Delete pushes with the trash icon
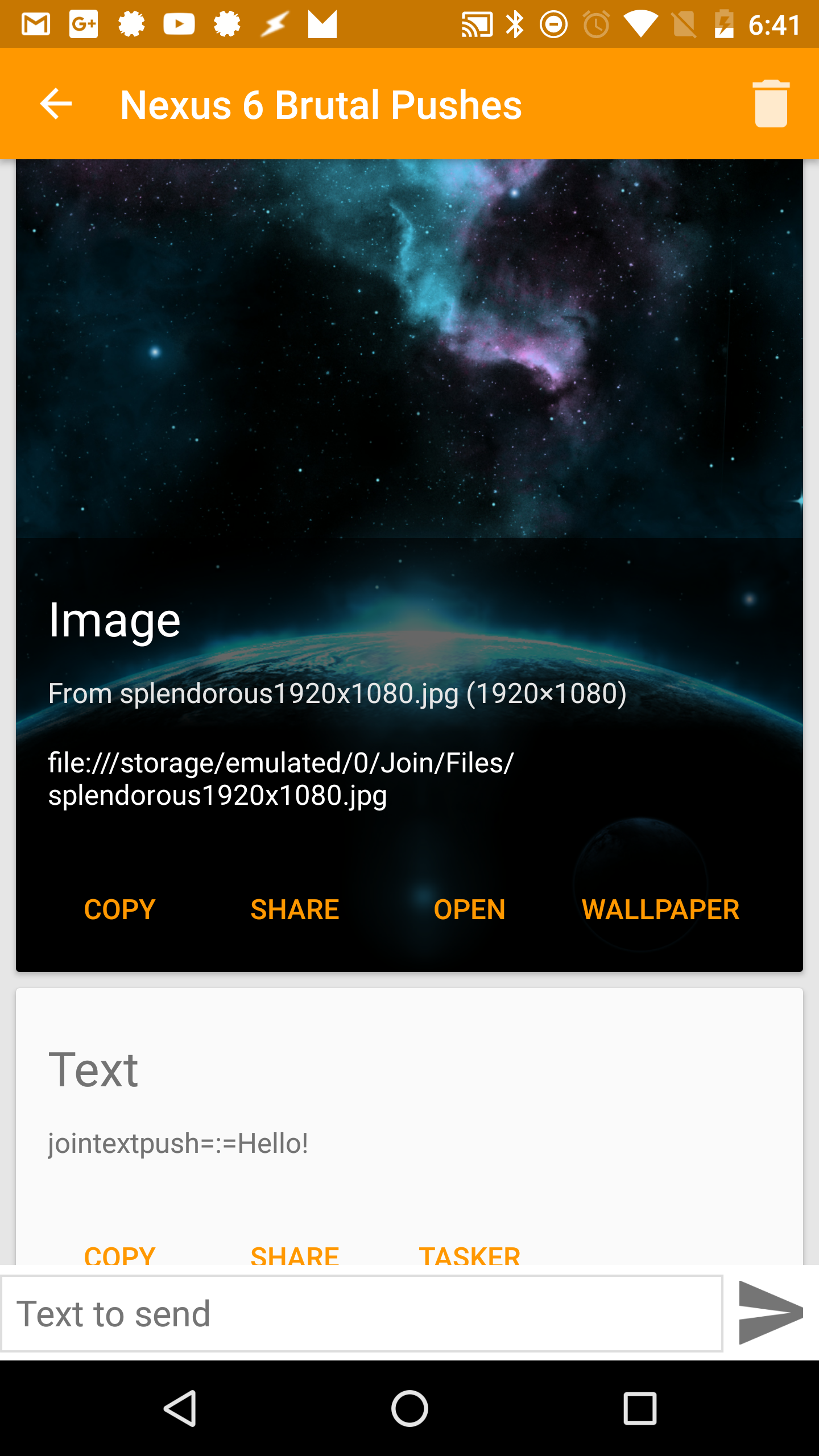This screenshot has width=819, height=1456. pos(771,104)
